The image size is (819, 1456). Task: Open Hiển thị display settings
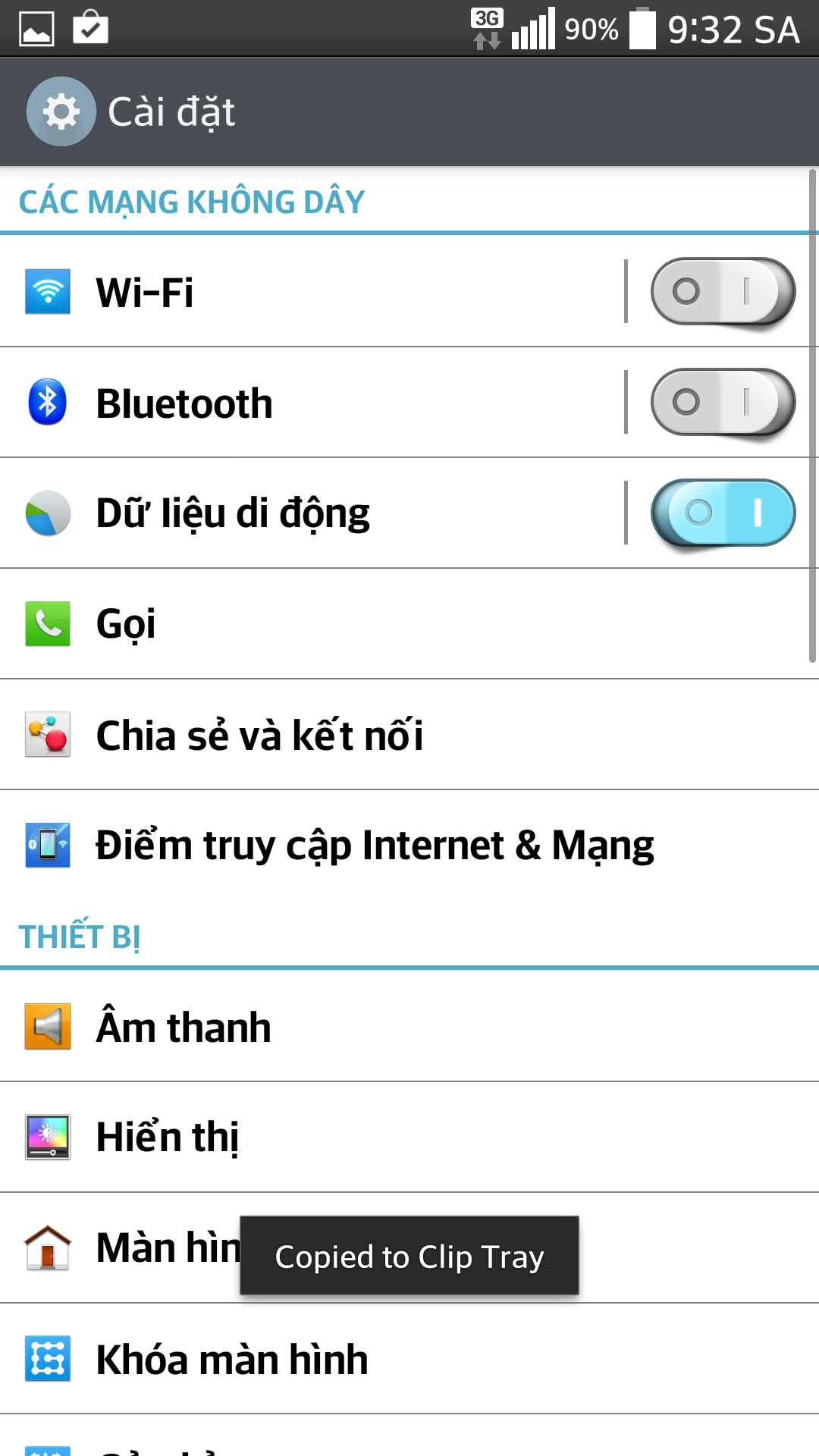click(x=409, y=1137)
